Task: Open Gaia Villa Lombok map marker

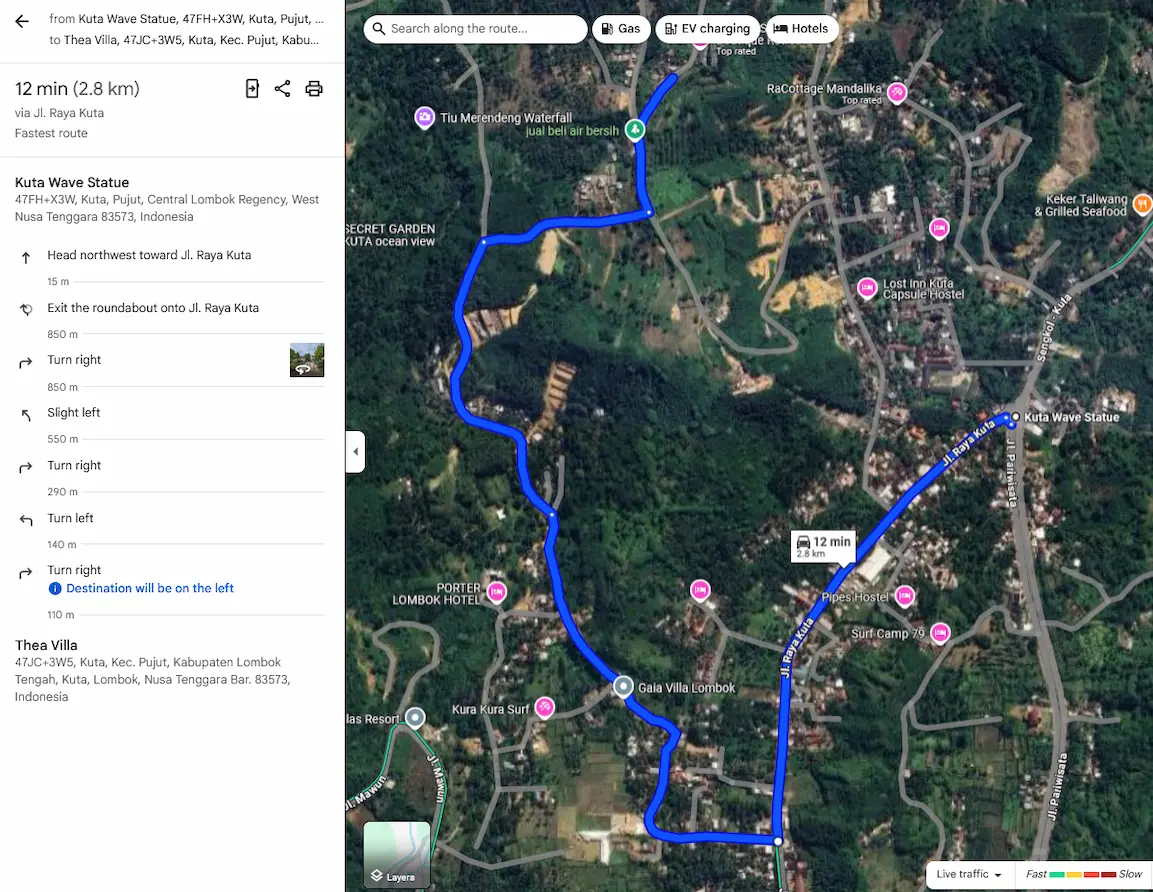Action: (623, 687)
